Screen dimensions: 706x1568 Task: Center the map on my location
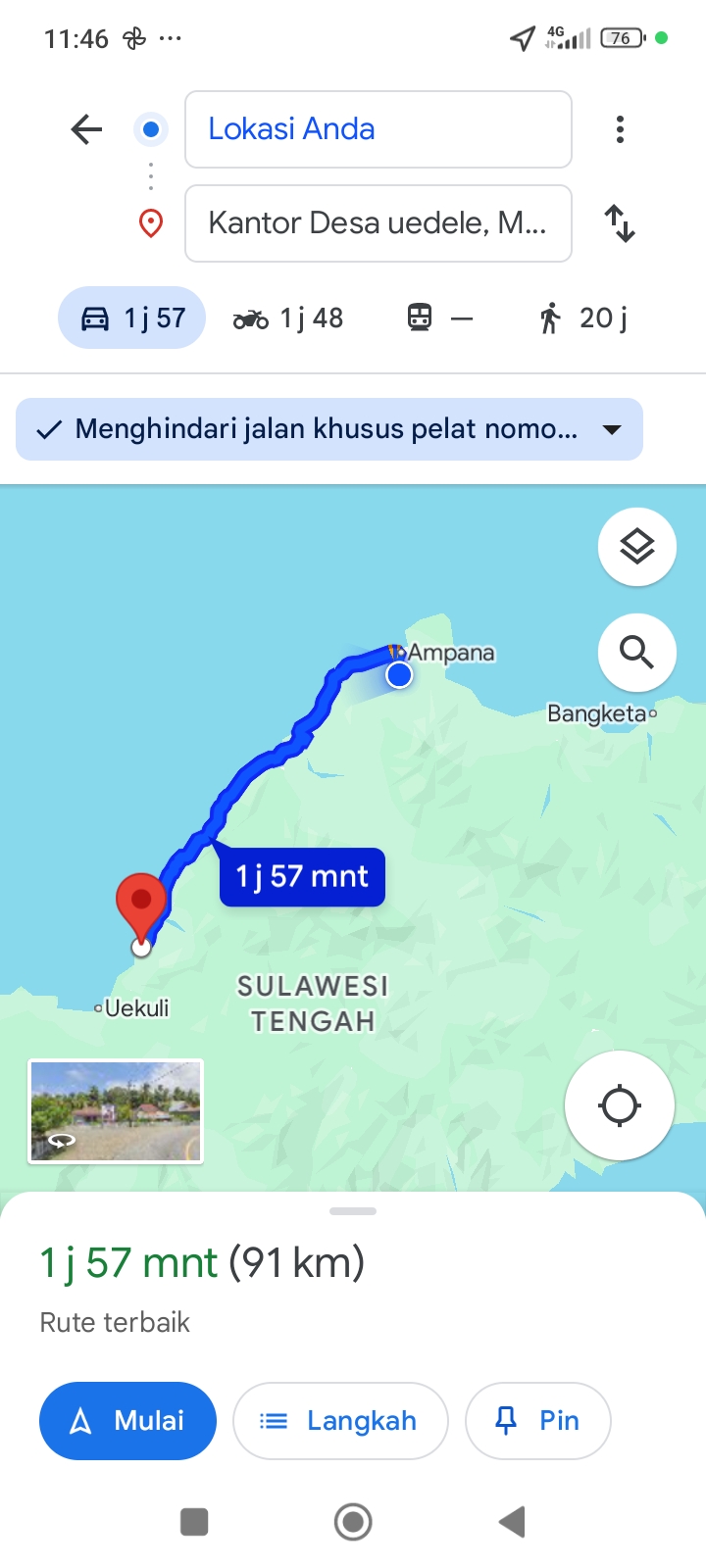coord(620,1105)
